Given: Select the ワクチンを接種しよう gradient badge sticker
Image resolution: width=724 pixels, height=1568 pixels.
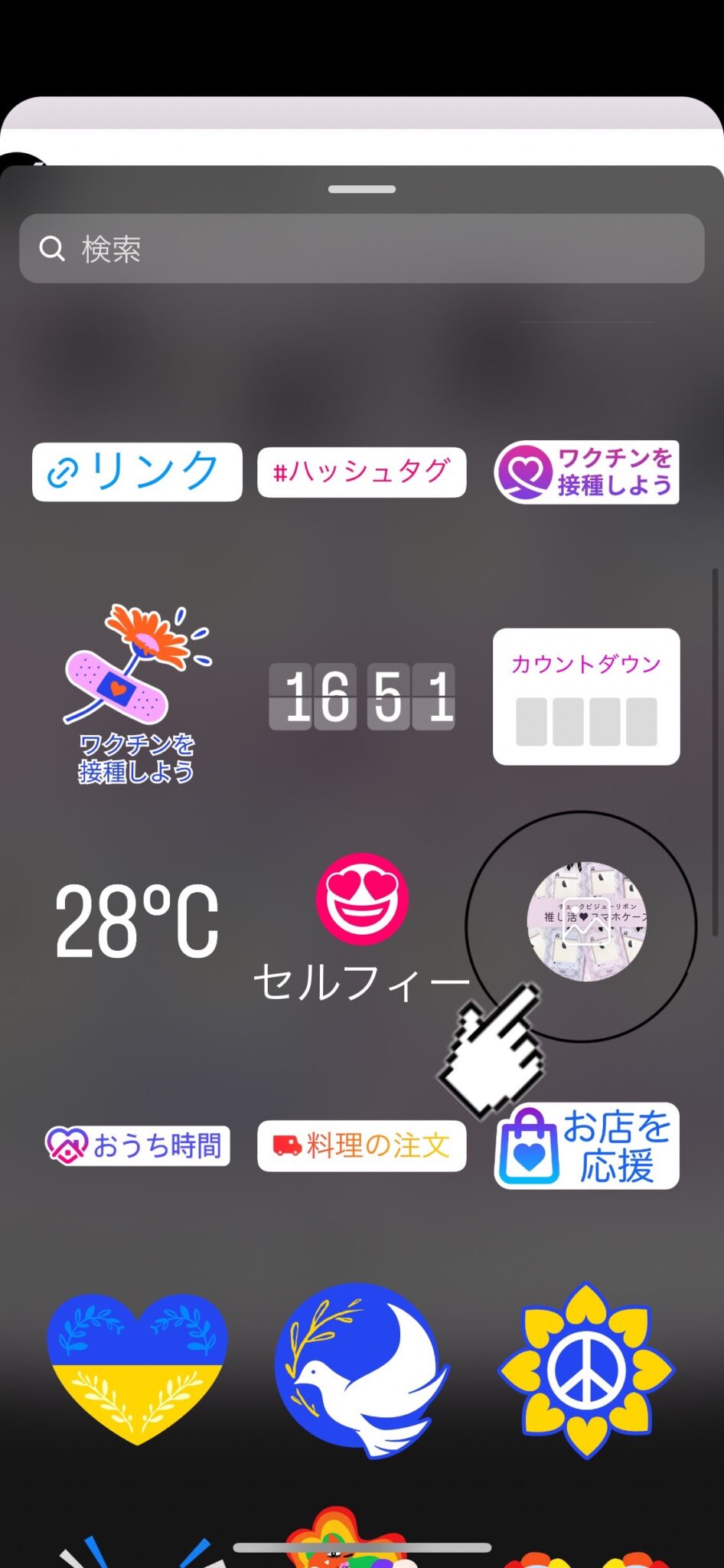Looking at the screenshot, I should (586, 472).
